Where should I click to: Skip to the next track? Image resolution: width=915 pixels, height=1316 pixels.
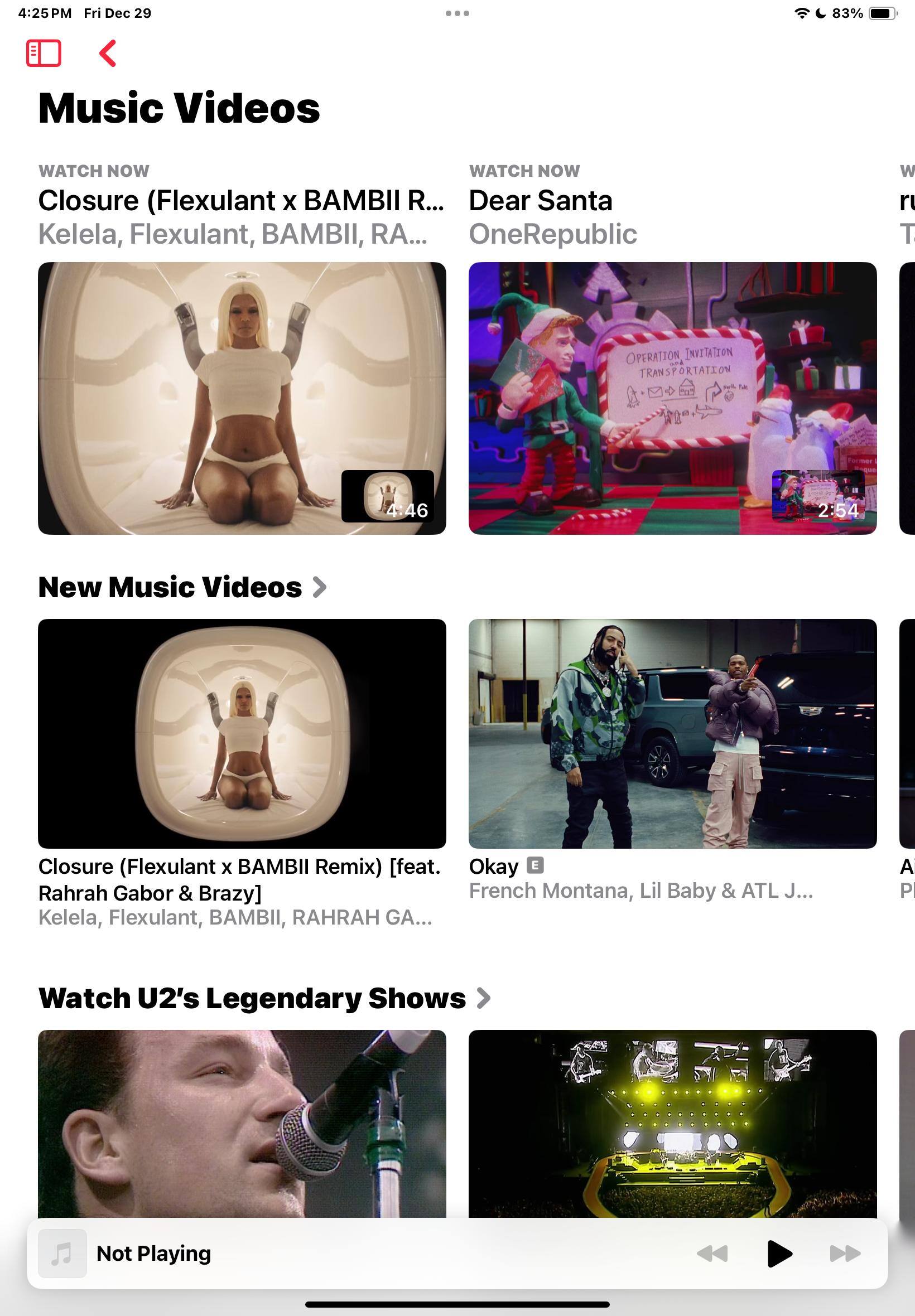tap(845, 1254)
